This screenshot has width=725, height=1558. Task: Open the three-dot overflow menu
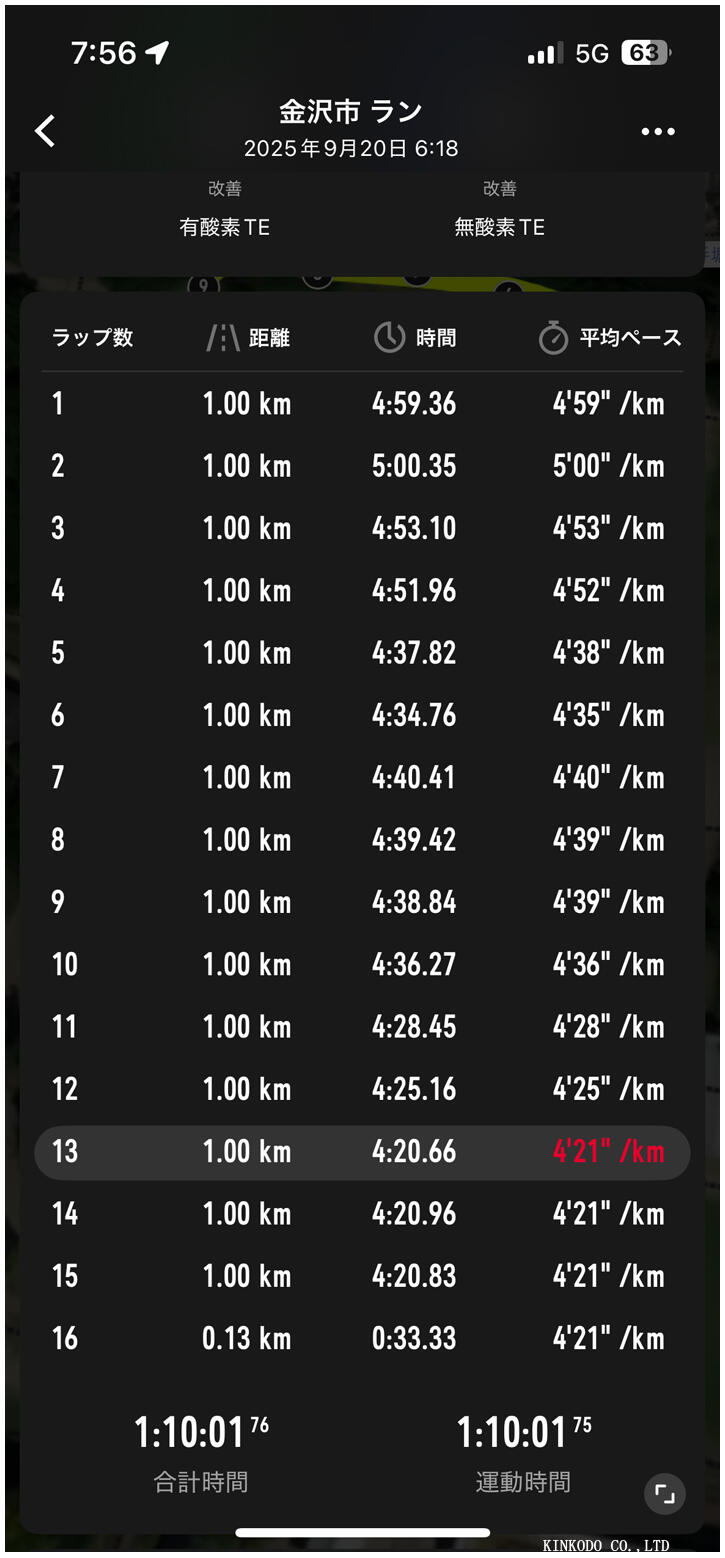(x=657, y=132)
